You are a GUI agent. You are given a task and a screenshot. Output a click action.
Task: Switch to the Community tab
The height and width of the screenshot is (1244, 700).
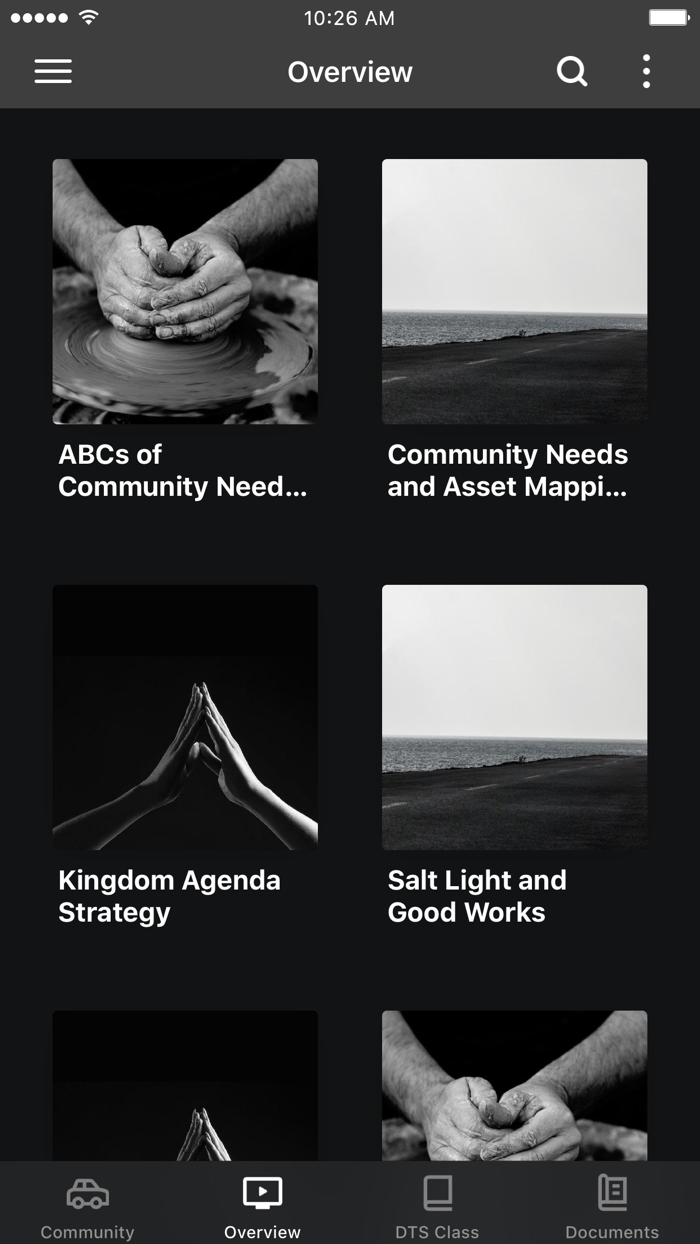(x=87, y=1205)
